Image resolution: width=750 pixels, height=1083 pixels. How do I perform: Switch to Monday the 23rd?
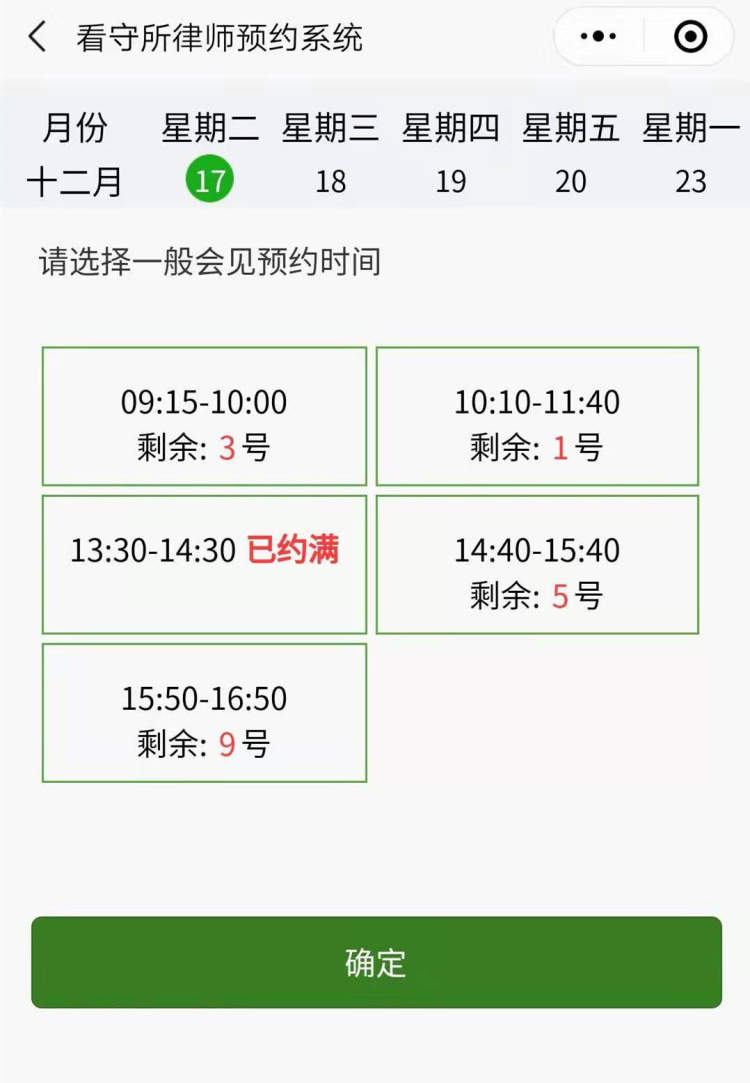(690, 181)
